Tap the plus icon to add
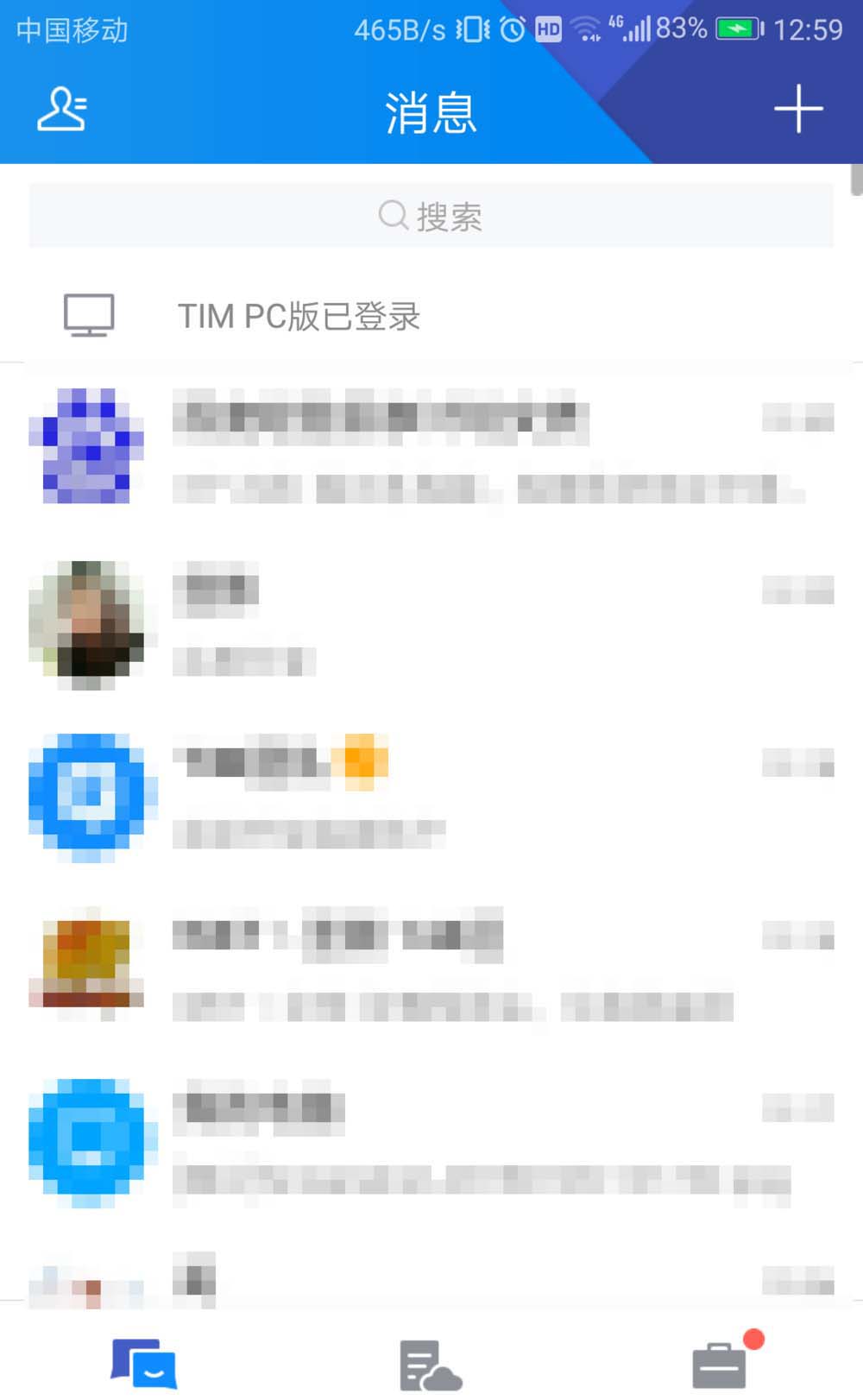The height and width of the screenshot is (1400, 863). tap(797, 109)
